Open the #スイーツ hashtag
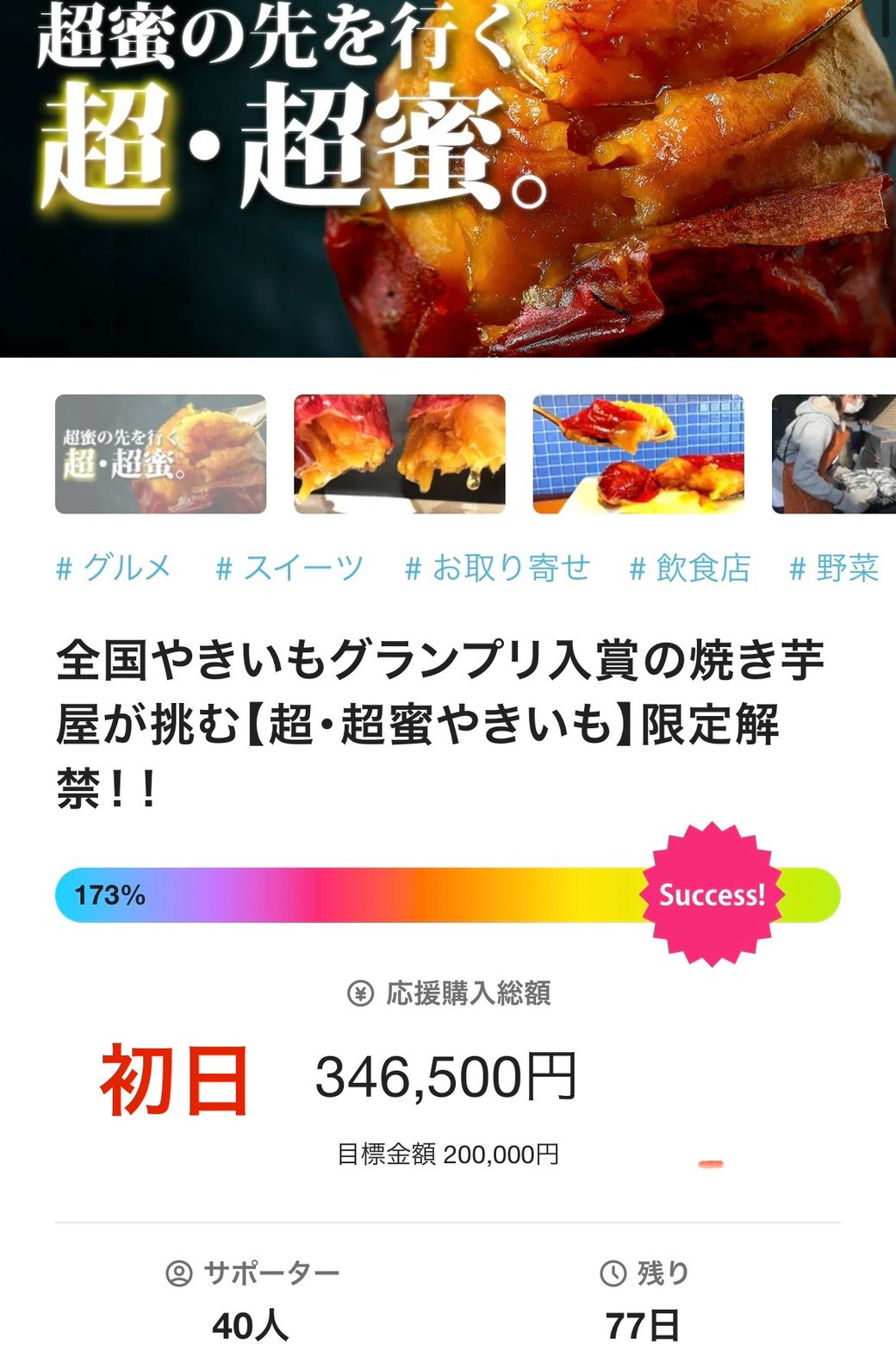Viewport: 896px width, 1357px height. (289, 568)
